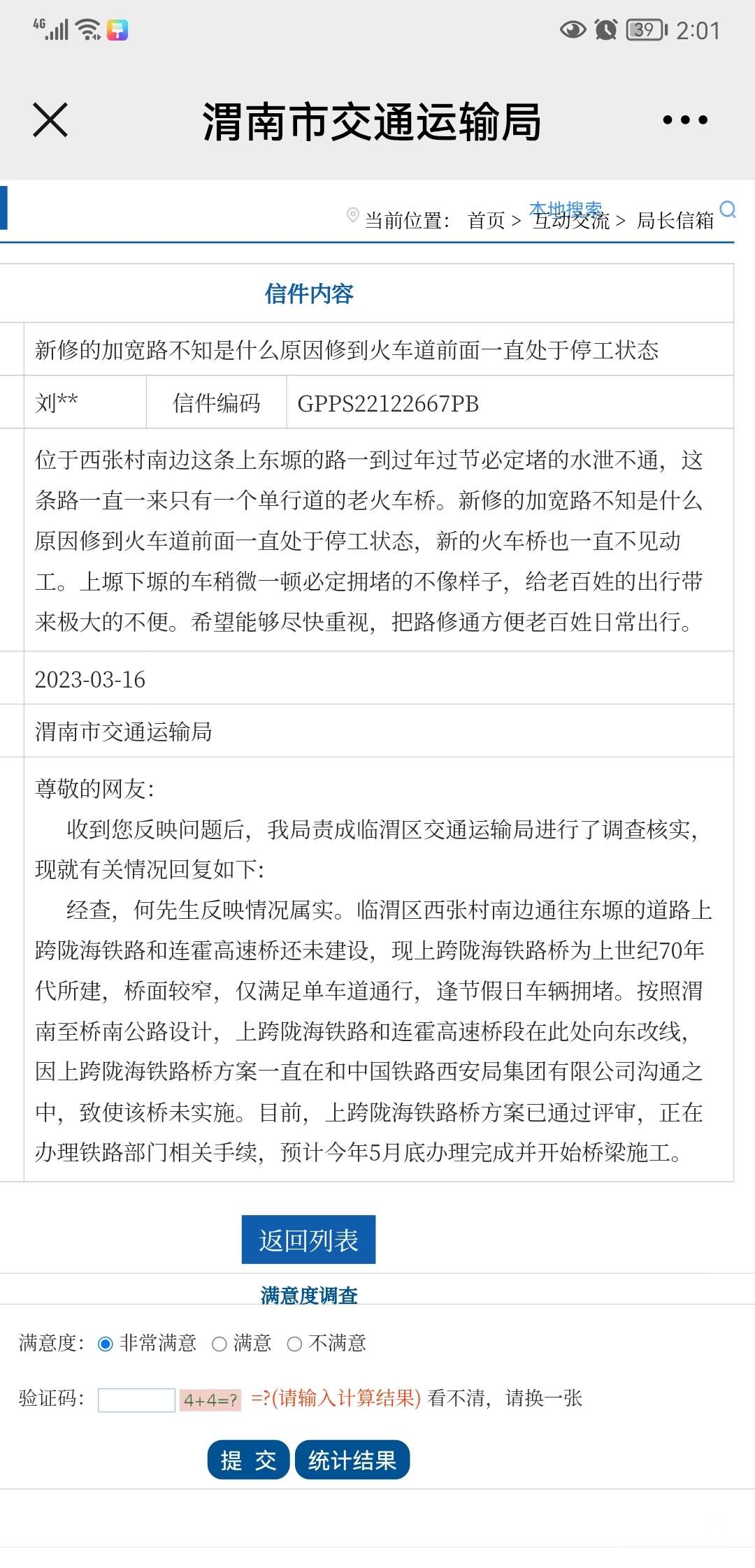Screen dimensions: 755x1568
Task: Close the webpage with the X icon
Action: point(50,119)
